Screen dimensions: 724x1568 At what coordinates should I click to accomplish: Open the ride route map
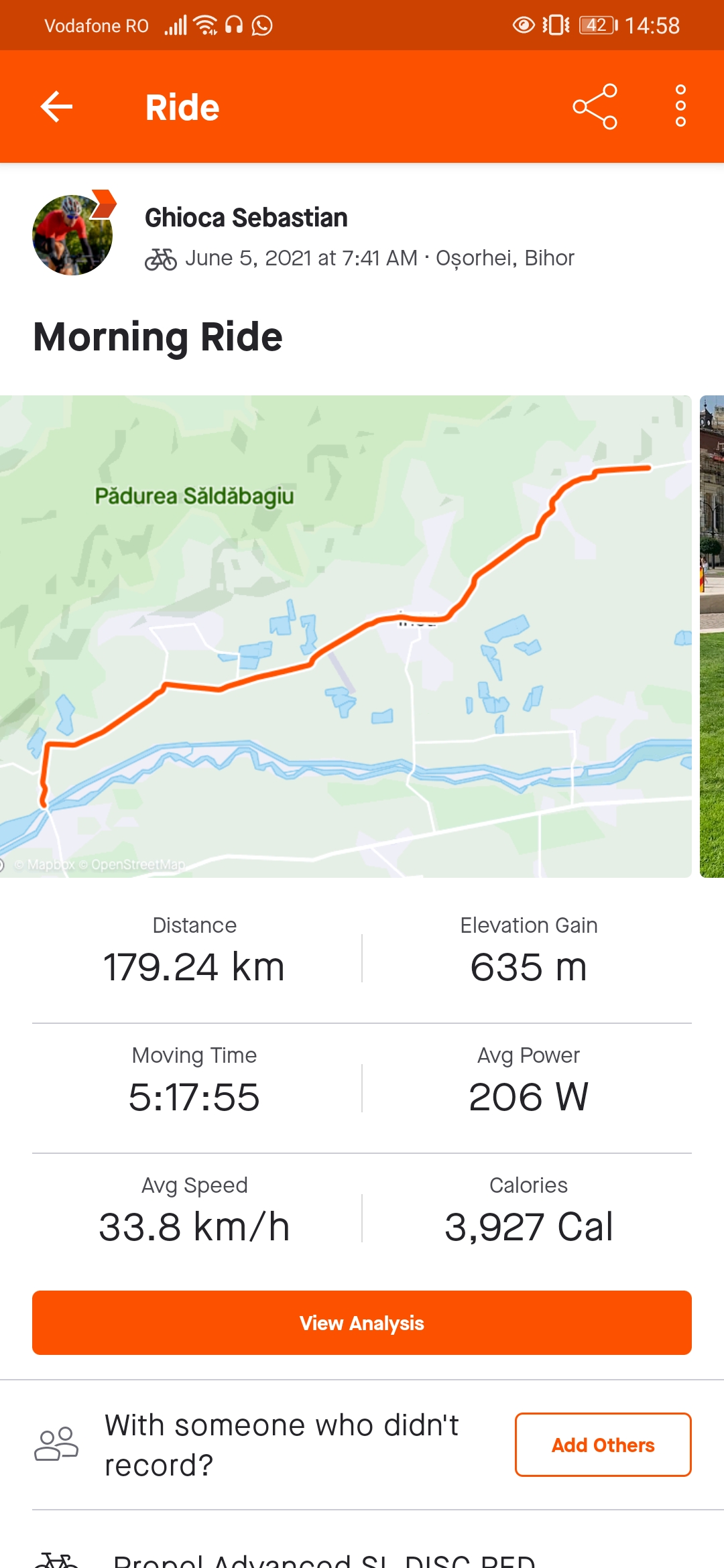(345, 636)
